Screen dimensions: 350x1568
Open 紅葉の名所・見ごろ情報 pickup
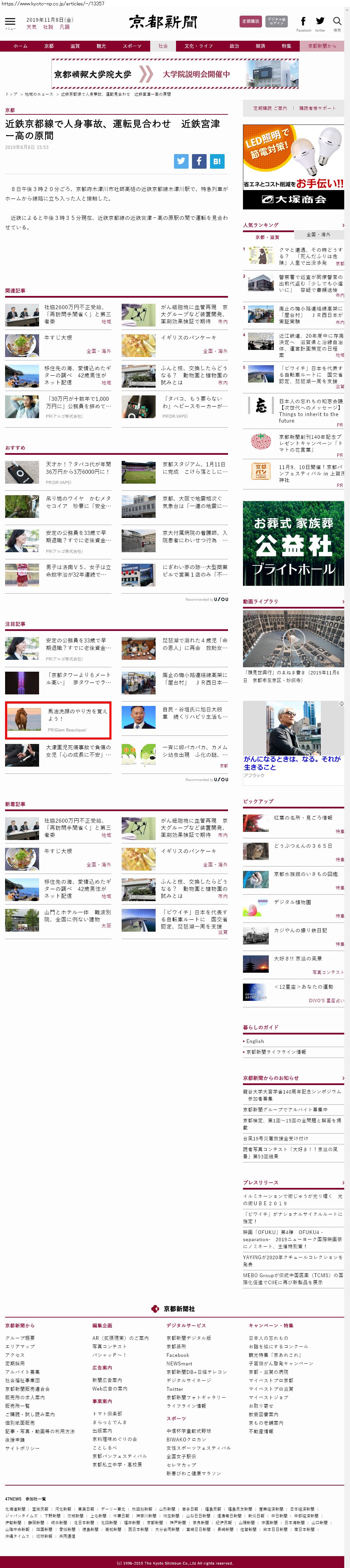tap(302, 818)
